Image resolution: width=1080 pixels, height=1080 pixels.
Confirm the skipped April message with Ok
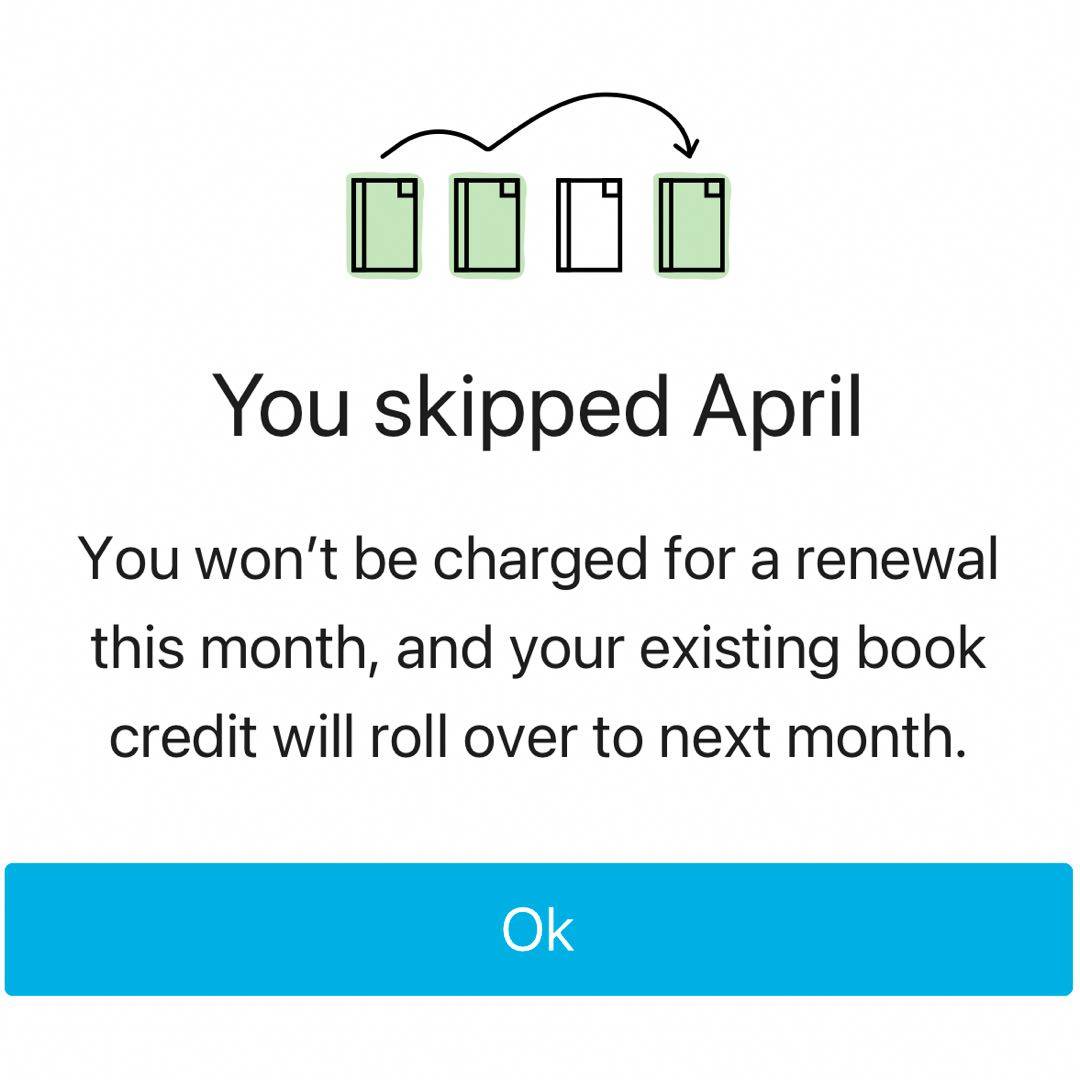pos(539,929)
